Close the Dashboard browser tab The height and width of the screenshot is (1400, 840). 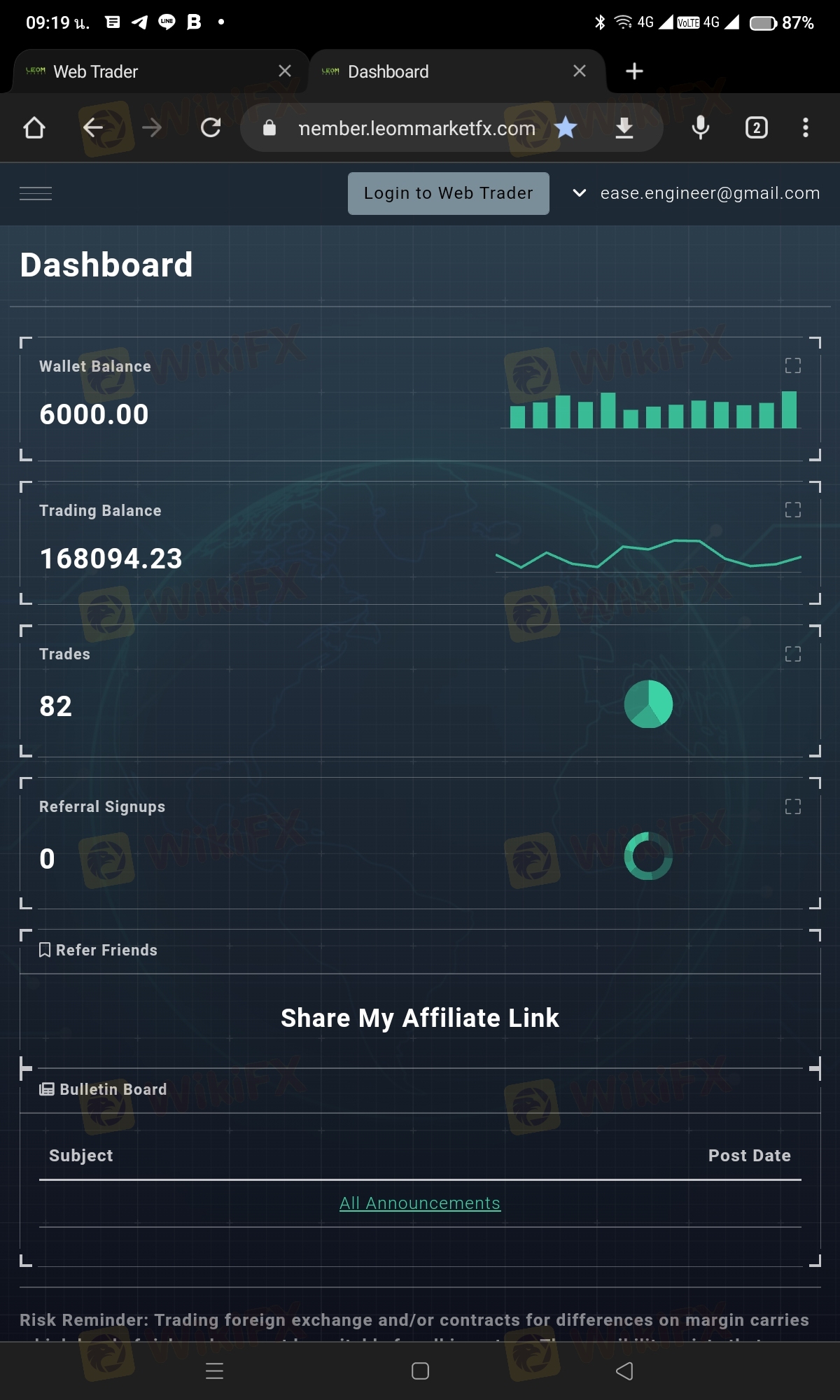(580, 71)
